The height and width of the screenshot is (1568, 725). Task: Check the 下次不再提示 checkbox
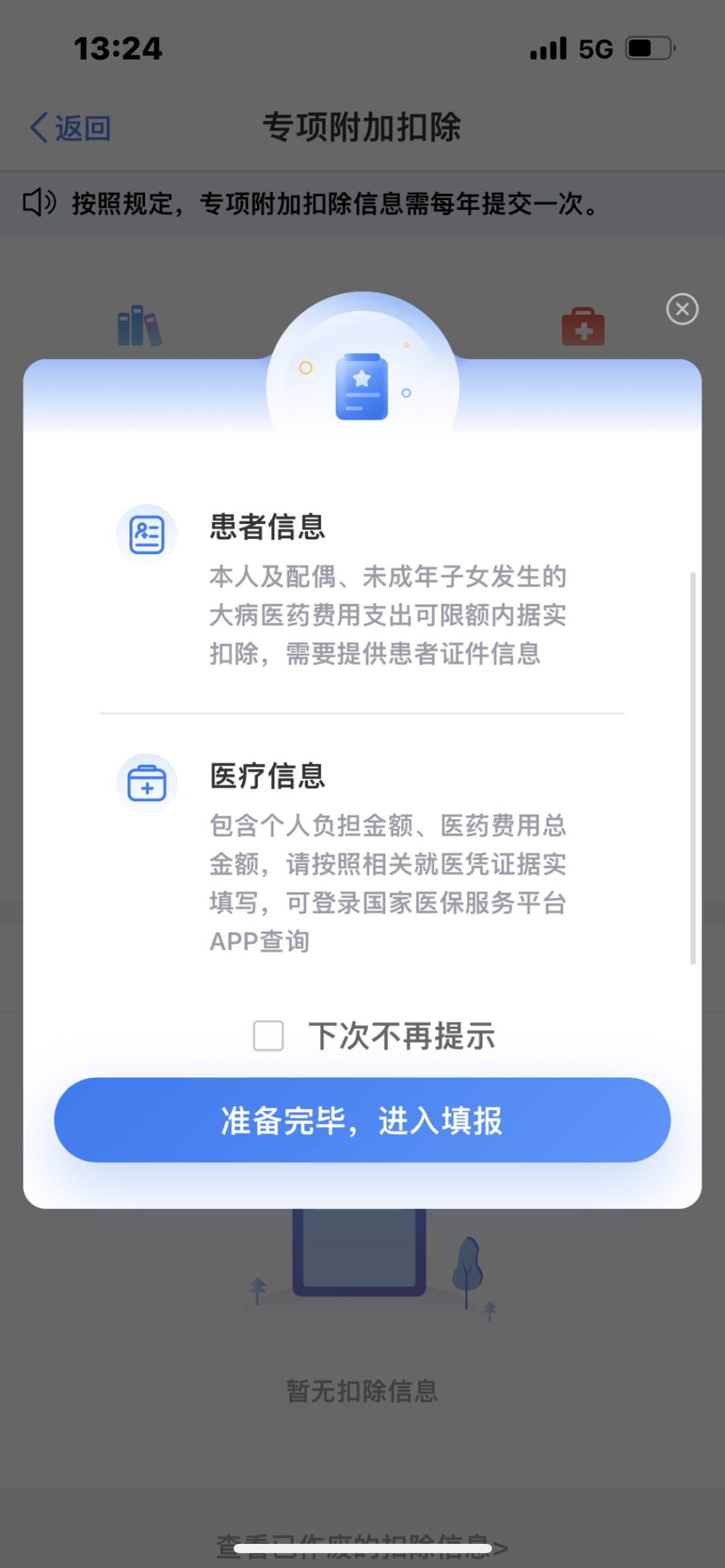pyautogui.click(x=269, y=1035)
